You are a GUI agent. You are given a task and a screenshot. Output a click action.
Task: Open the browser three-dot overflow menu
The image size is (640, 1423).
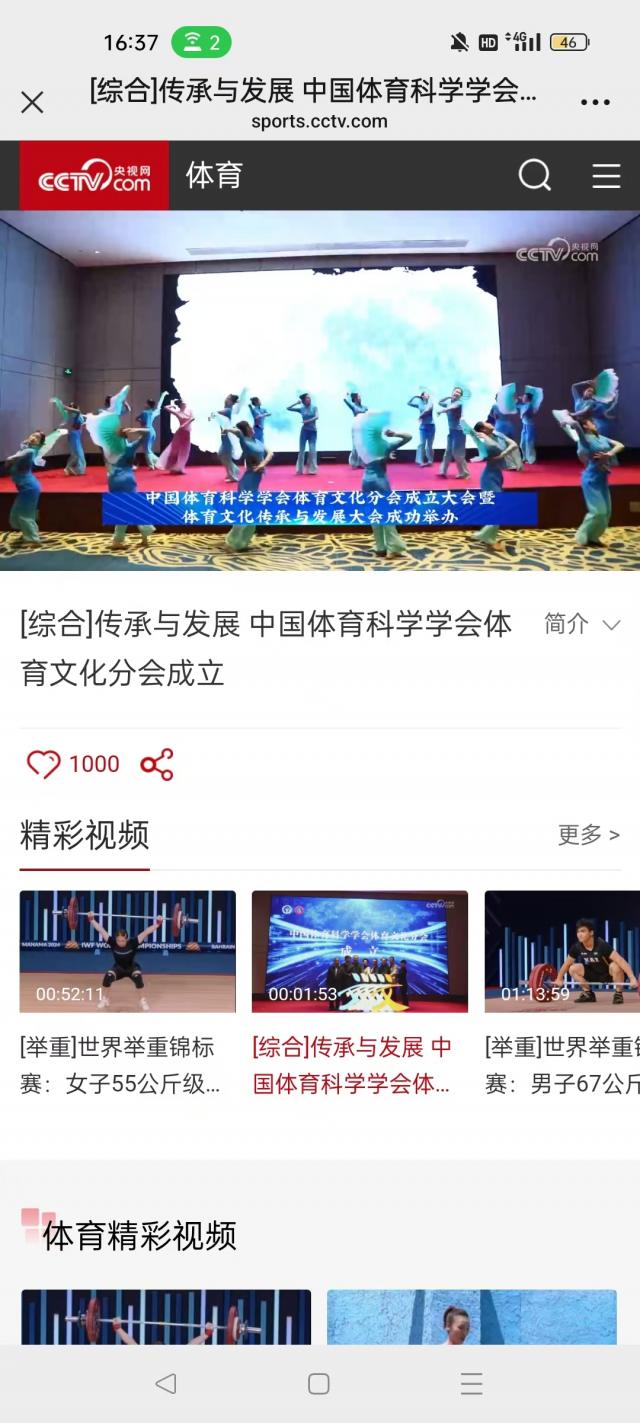[x=595, y=102]
